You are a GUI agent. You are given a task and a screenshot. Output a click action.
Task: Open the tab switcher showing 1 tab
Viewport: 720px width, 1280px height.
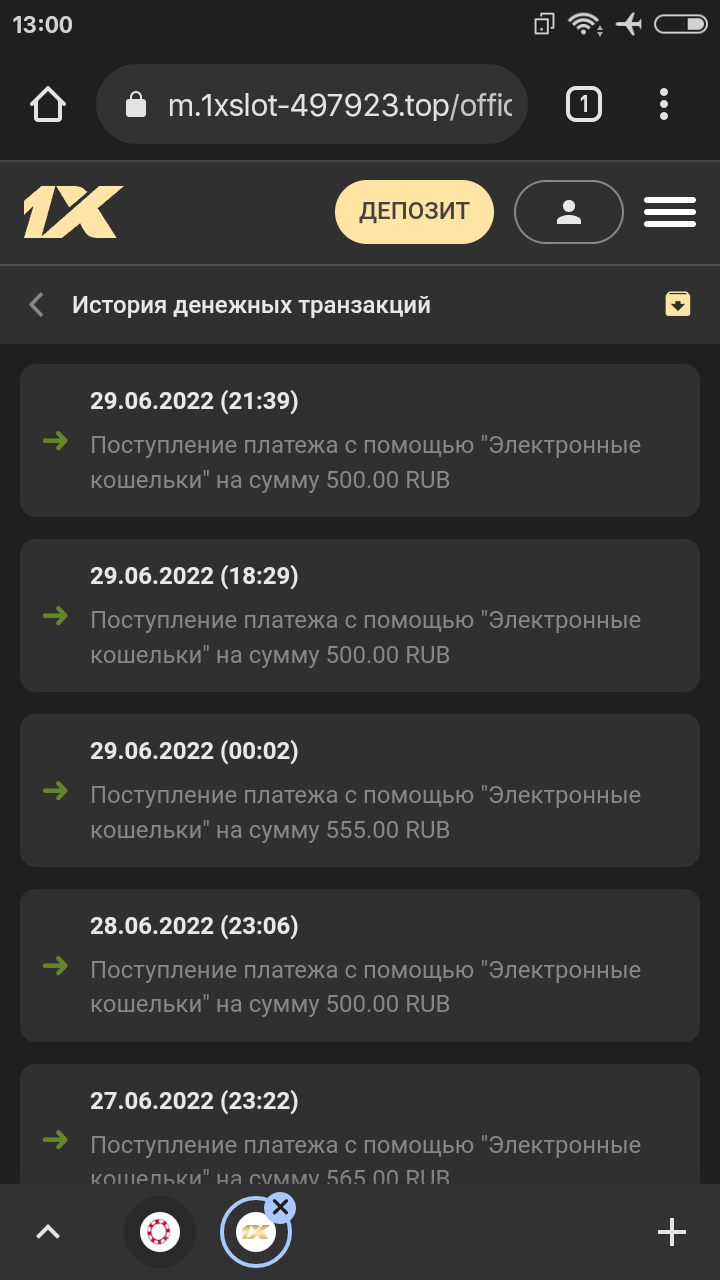pos(584,105)
